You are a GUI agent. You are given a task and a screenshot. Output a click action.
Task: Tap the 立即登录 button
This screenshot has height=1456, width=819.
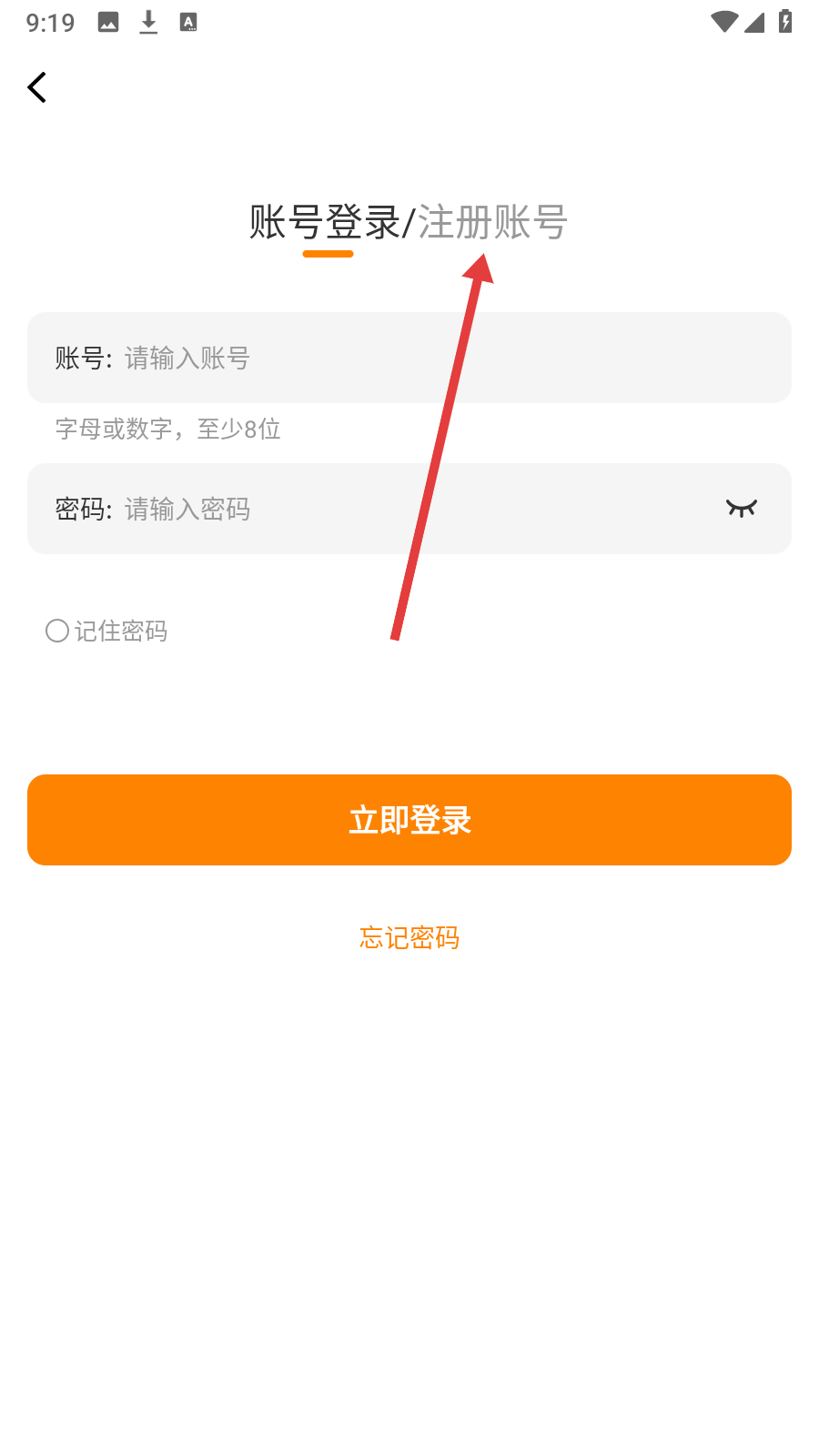(x=409, y=820)
